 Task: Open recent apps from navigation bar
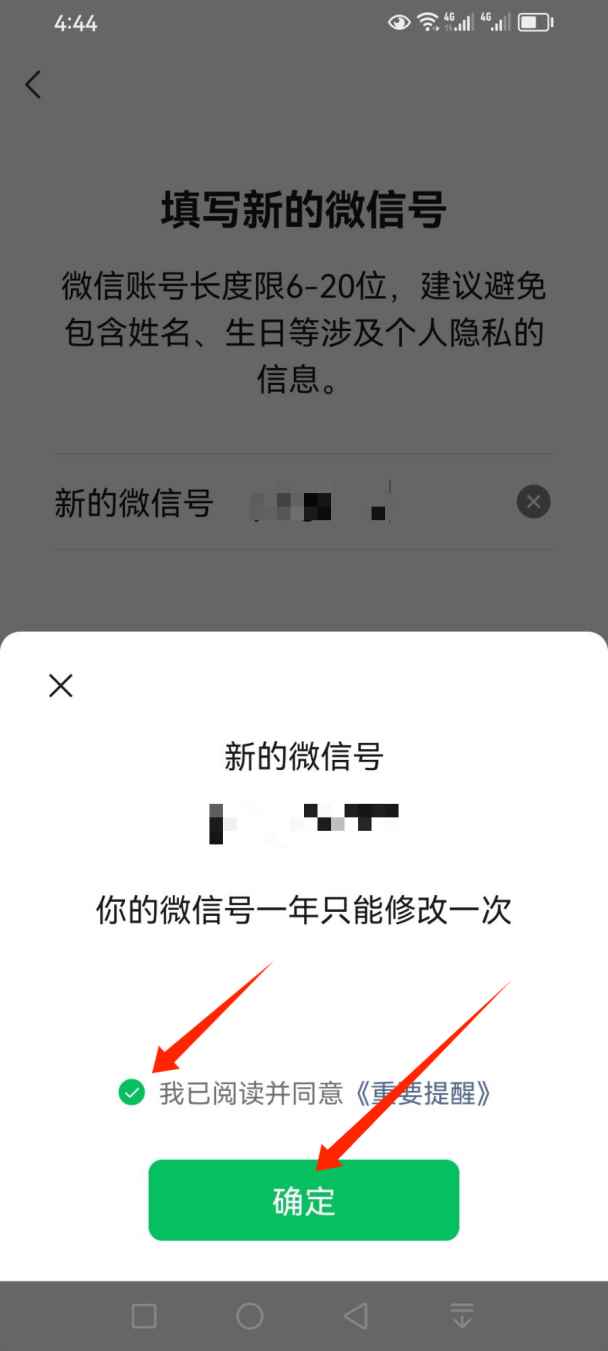click(x=144, y=1316)
